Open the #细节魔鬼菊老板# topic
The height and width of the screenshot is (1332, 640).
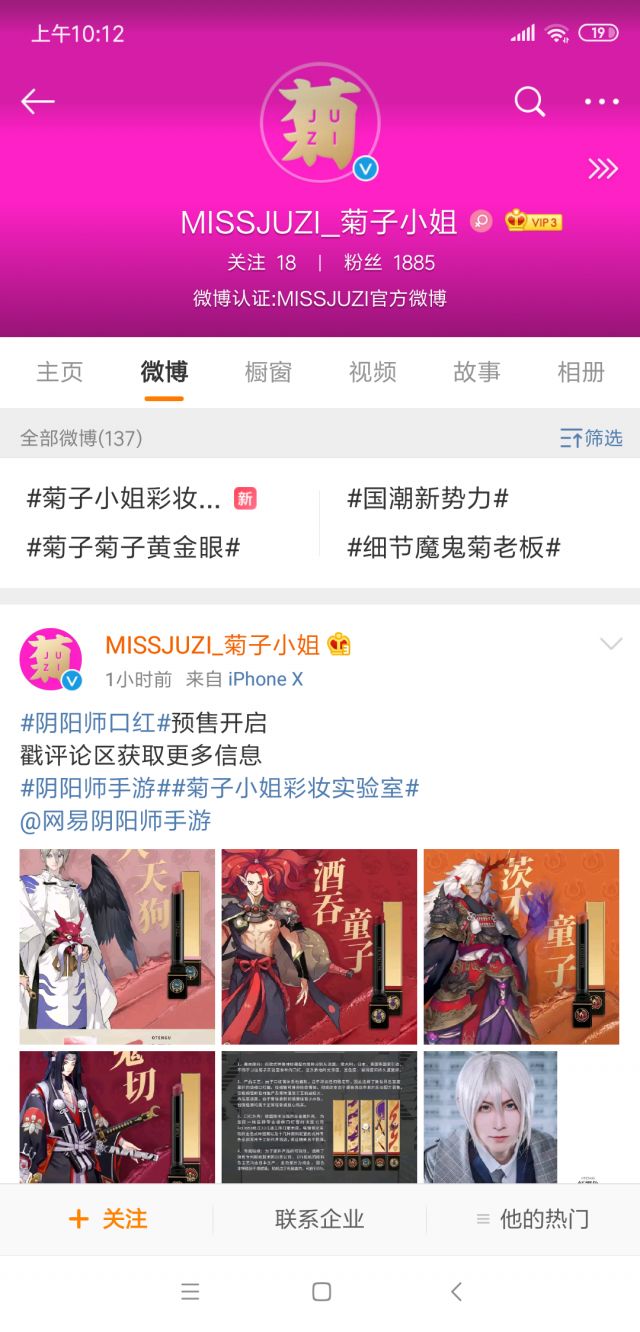click(x=453, y=547)
